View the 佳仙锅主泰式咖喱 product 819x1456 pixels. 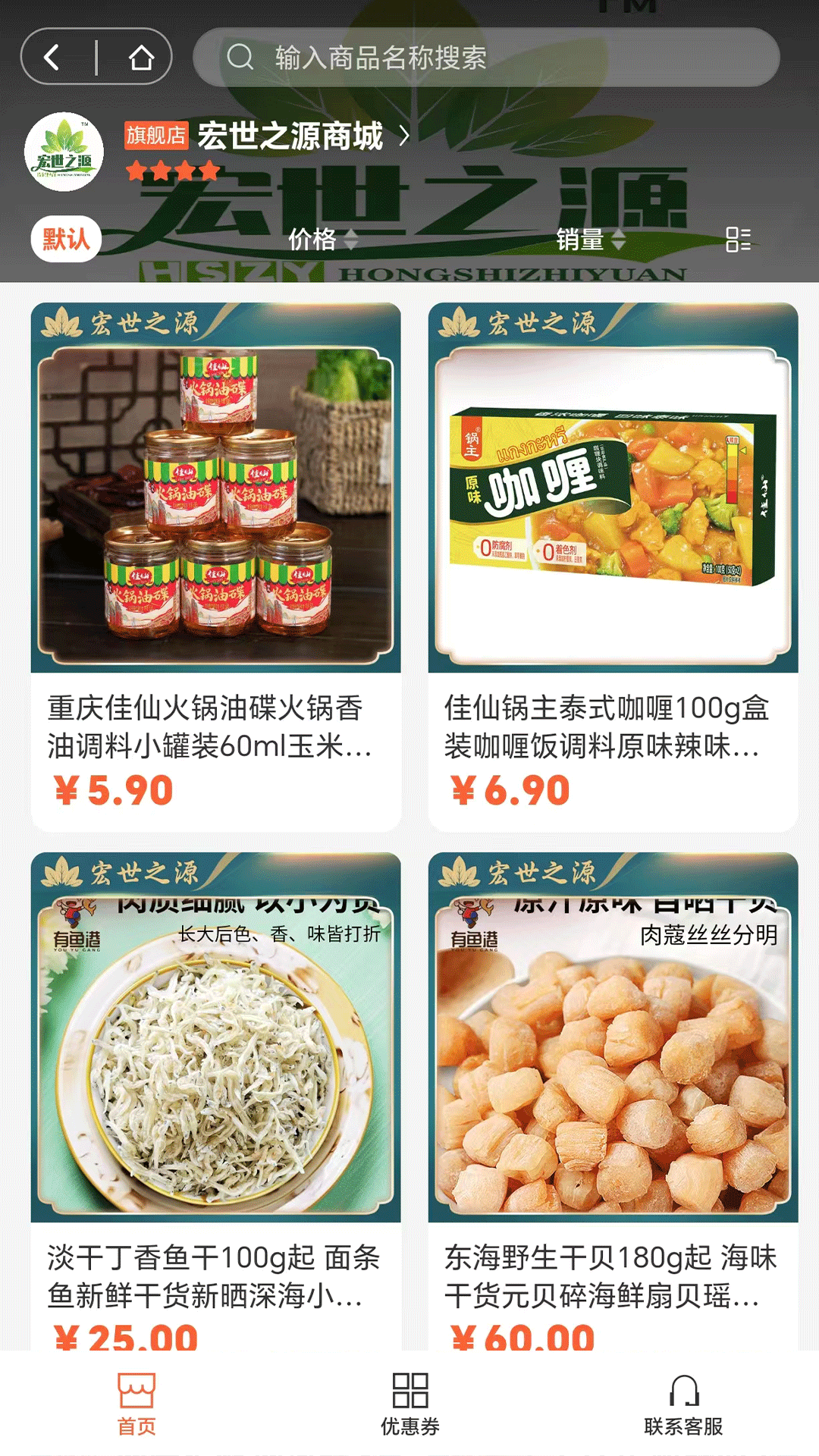point(613,565)
